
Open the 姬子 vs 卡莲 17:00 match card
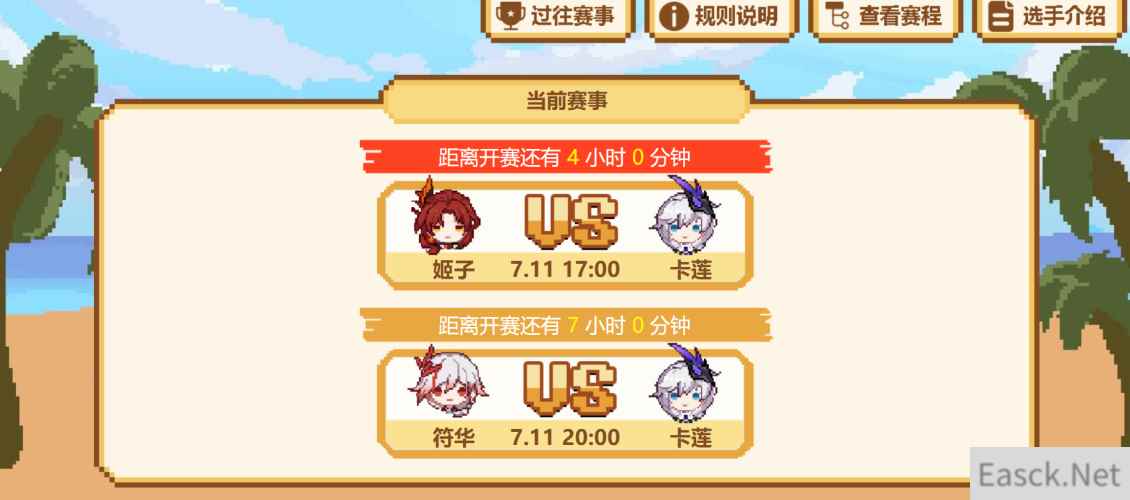tap(565, 233)
